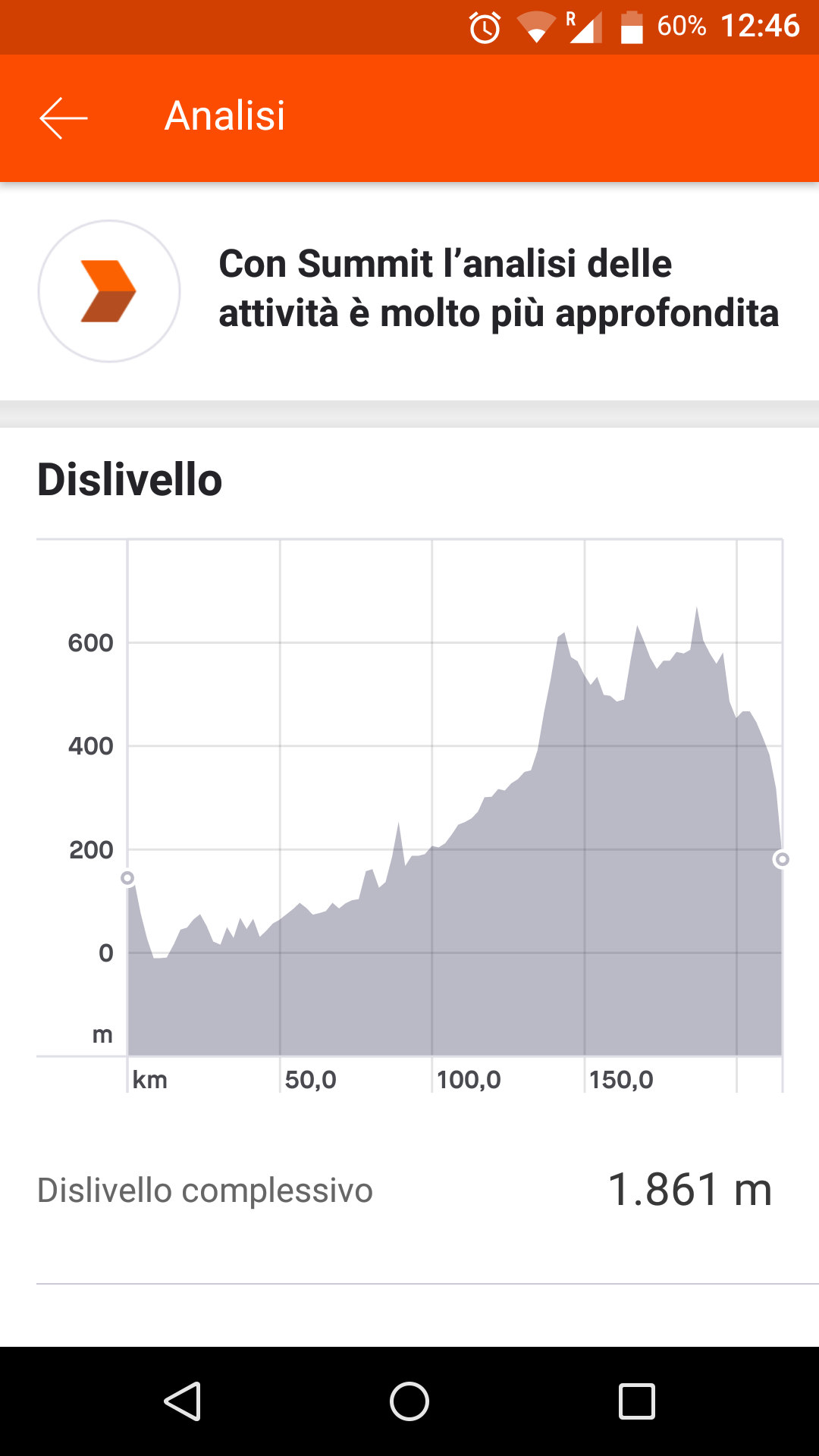Tap the system back button
Image resolution: width=819 pixels, height=1456 pixels.
coord(182,1401)
